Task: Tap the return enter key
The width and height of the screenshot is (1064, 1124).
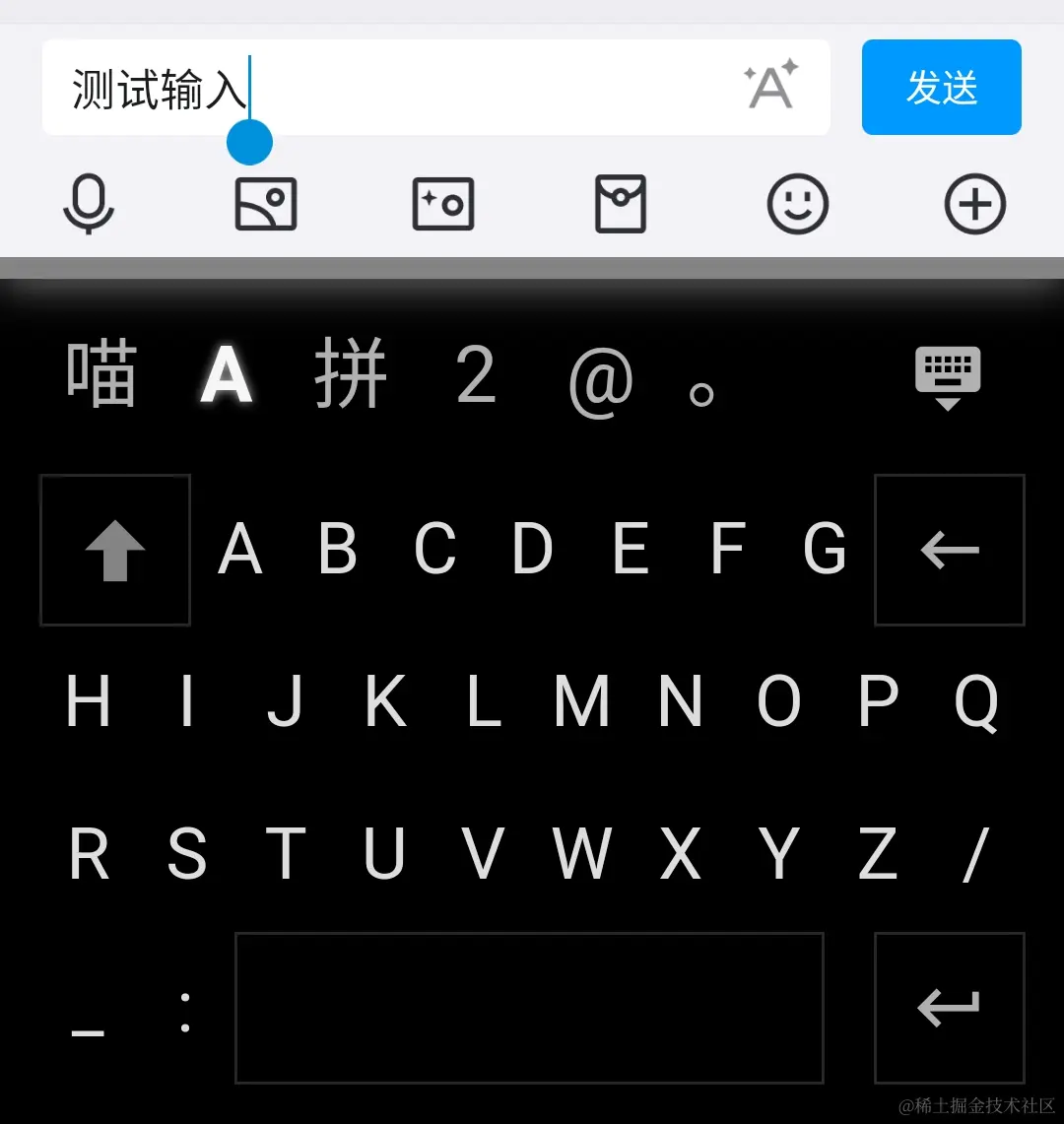Action: pos(950,1007)
